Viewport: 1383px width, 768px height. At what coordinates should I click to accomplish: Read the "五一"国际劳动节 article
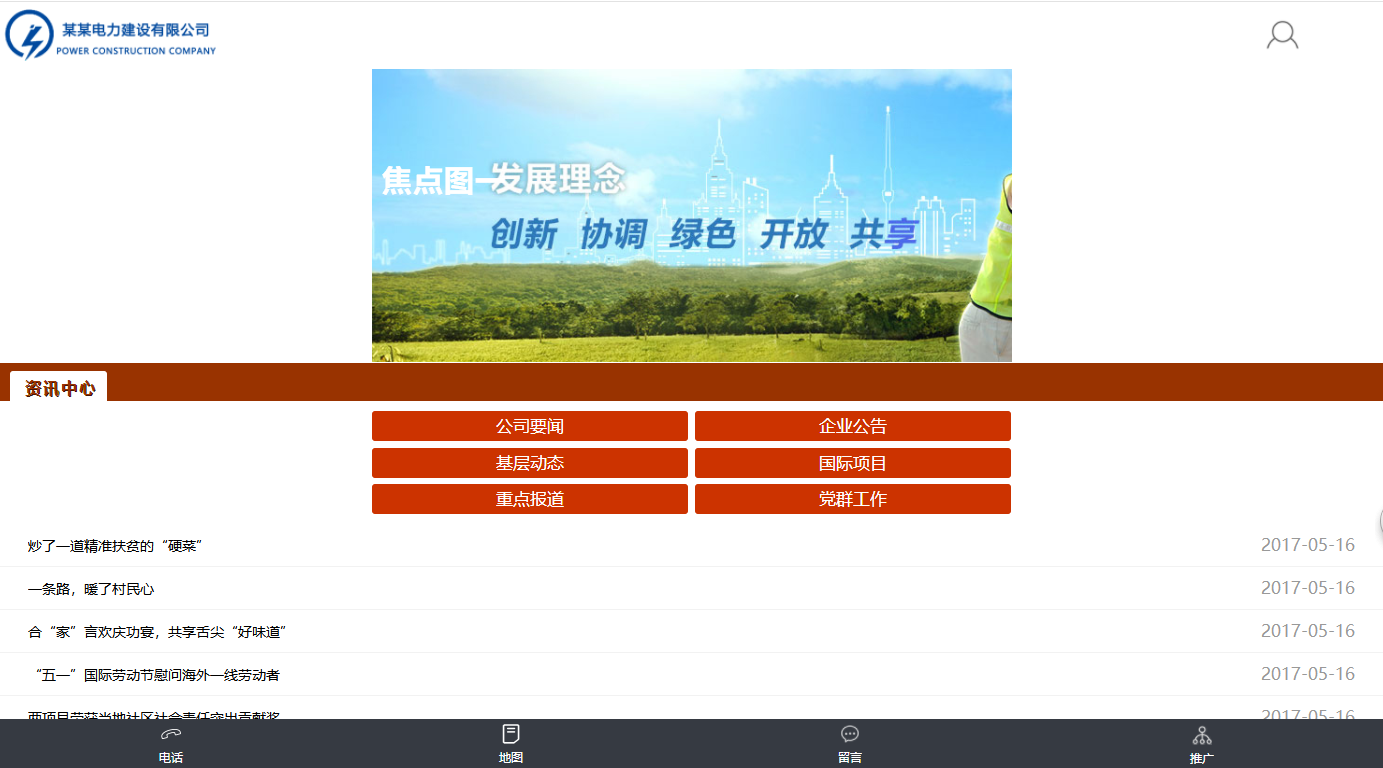coord(156,675)
